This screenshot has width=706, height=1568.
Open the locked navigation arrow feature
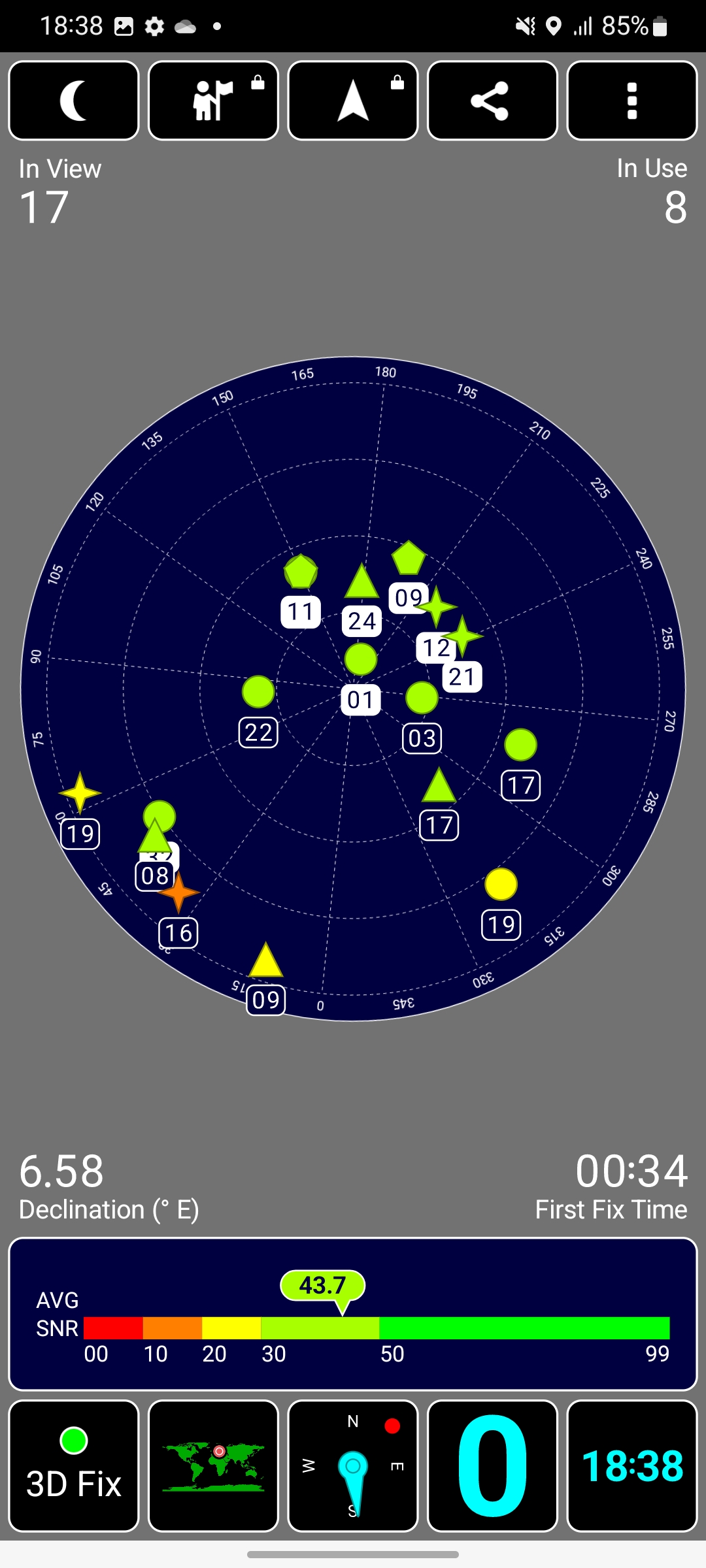click(353, 101)
